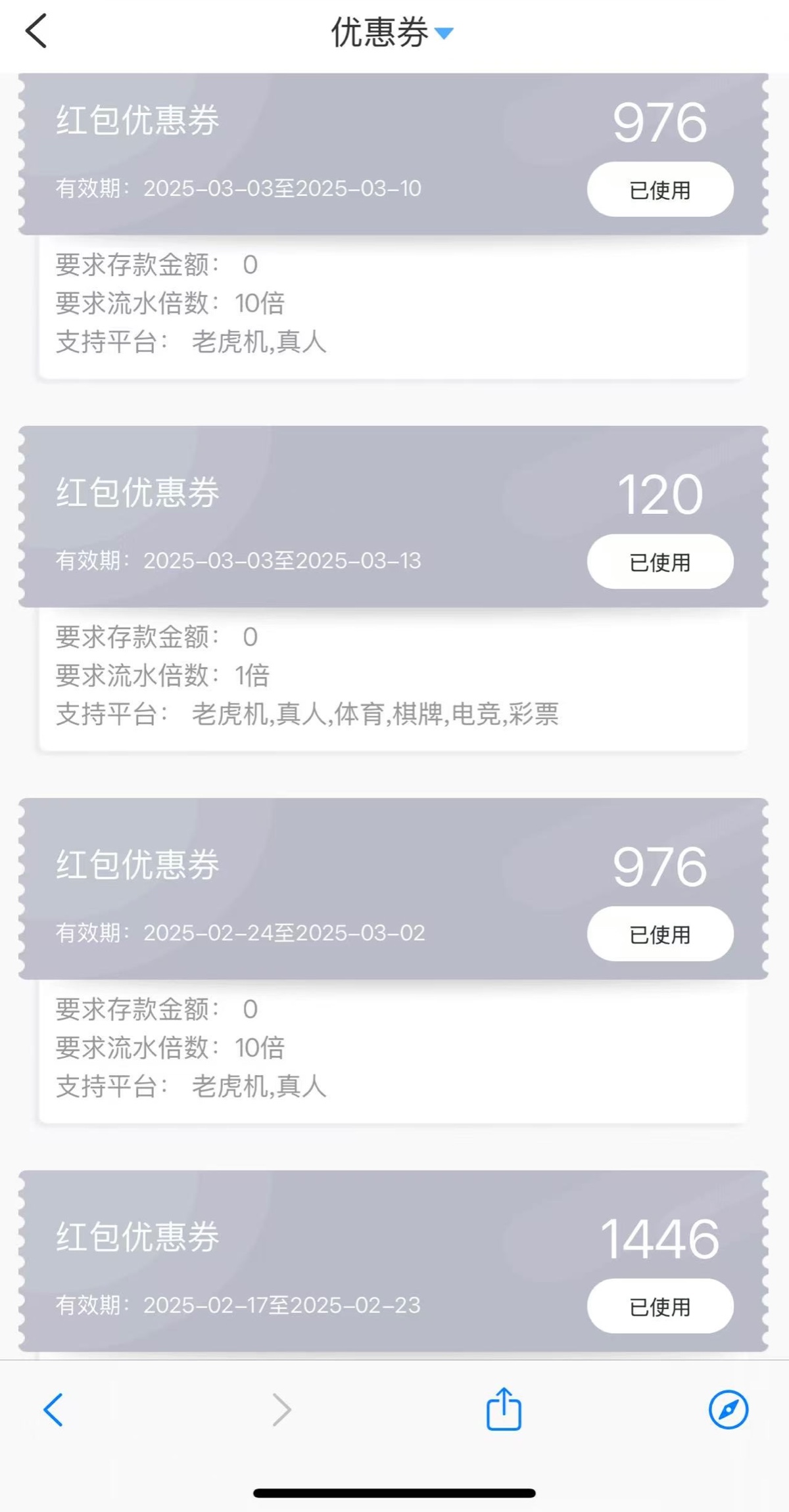This screenshot has width=789, height=1512.
Task: Open the 优惠券 dropdown in the header
Action: [x=393, y=32]
